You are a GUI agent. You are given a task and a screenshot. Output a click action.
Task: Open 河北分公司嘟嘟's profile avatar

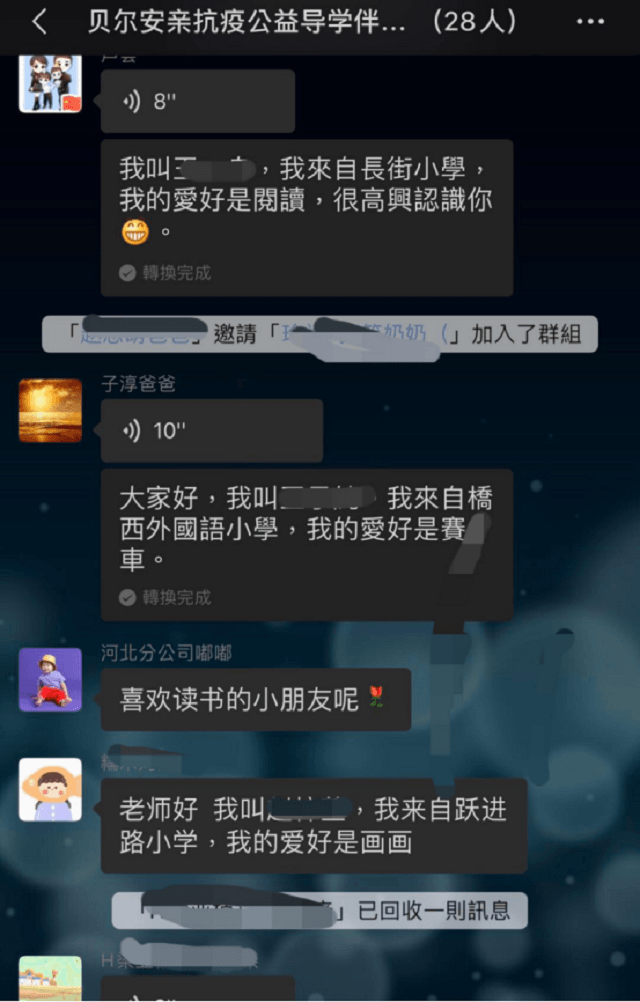tap(50, 680)
